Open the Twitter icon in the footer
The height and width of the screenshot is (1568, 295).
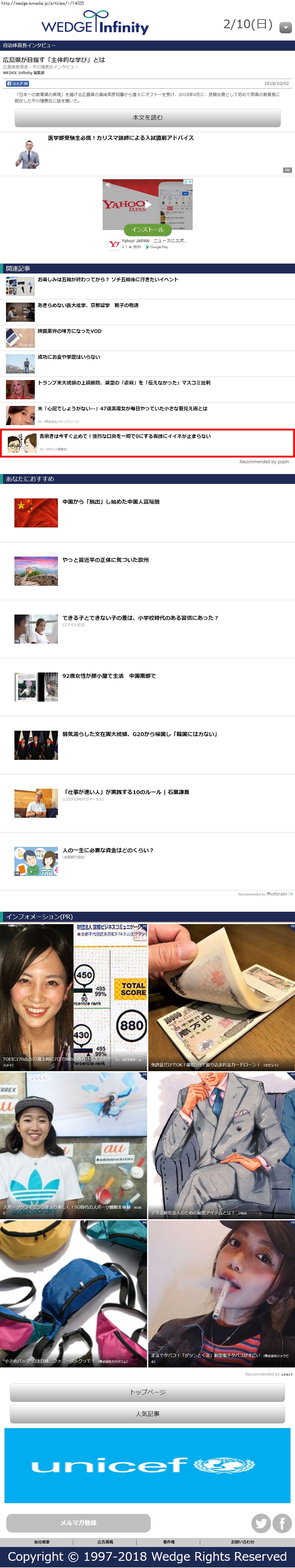click(x=261, y=1523)
